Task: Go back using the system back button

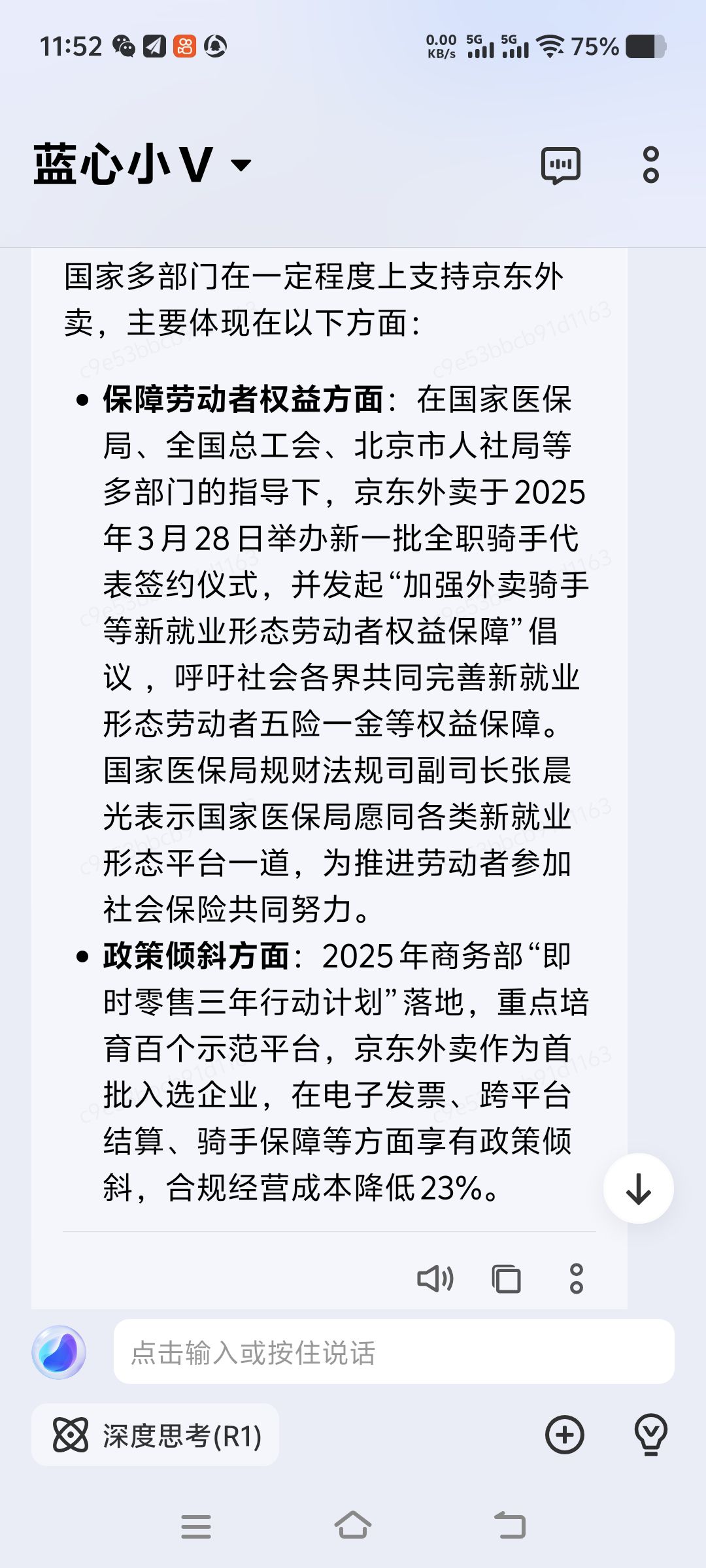Action: [x=511, y=1526]
